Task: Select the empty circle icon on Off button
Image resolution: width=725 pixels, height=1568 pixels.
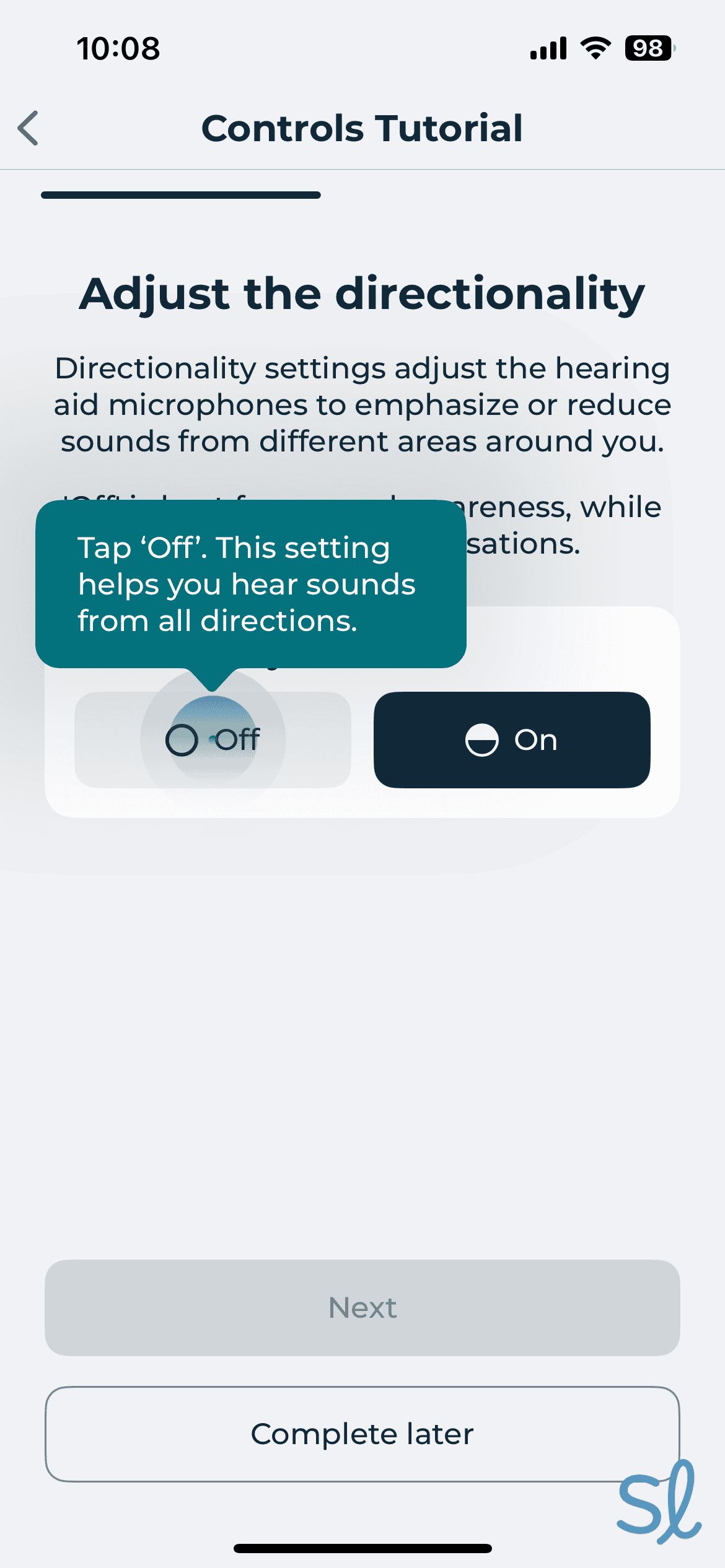Action: 182,739
